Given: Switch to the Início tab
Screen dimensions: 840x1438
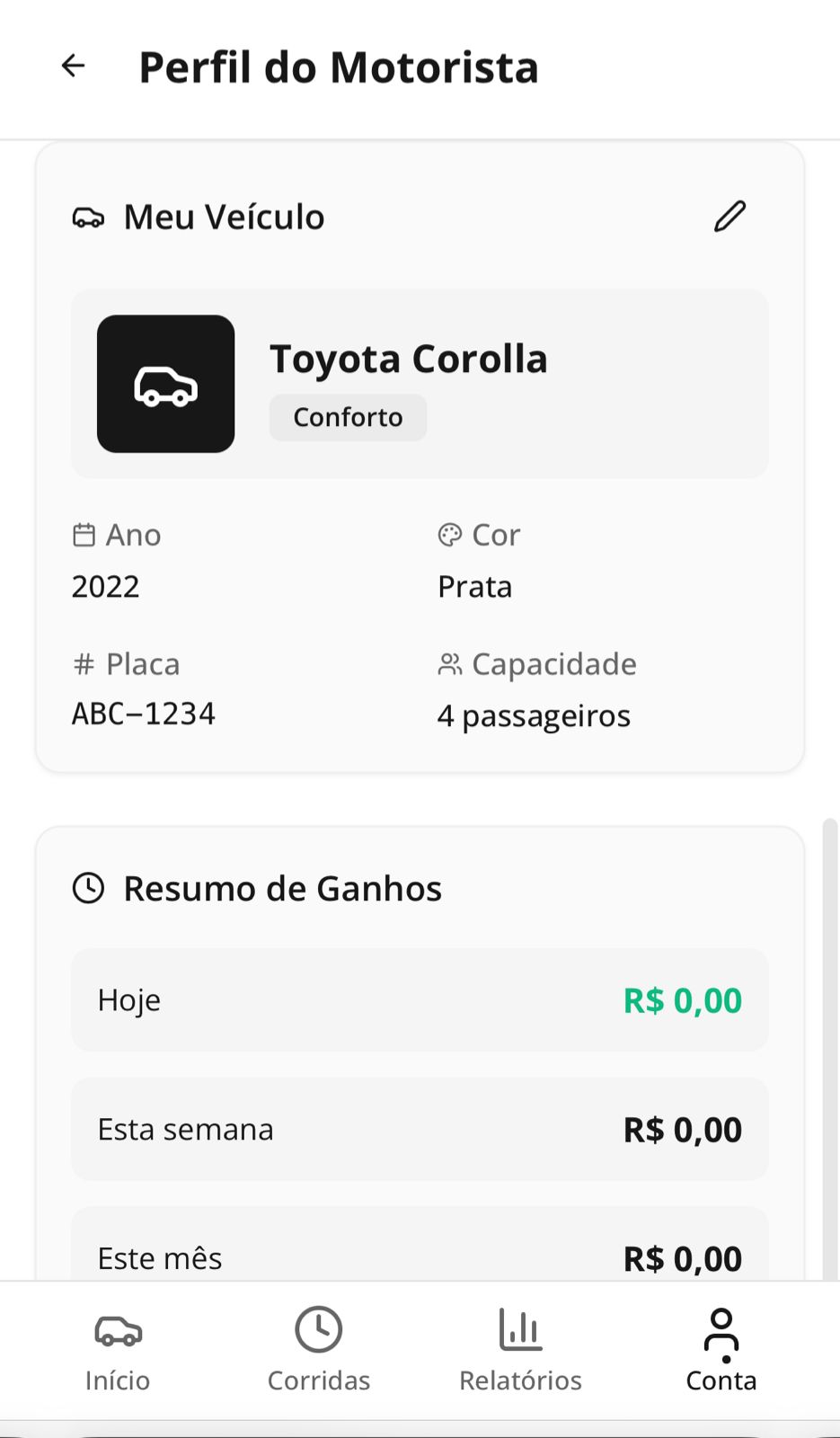Looking at the screenshot, I should coord(118,1350).
